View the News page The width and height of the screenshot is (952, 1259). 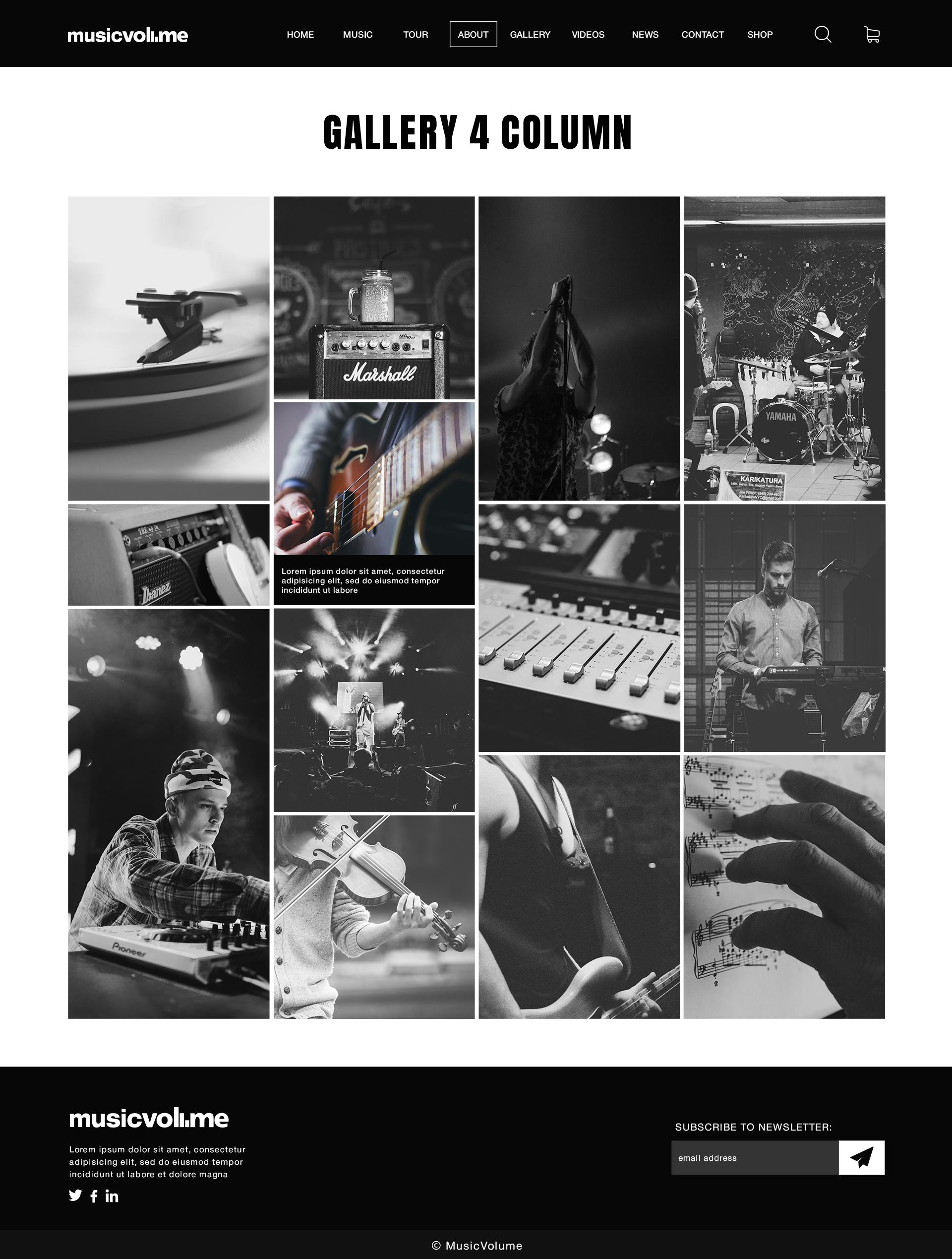click(645, 35)
